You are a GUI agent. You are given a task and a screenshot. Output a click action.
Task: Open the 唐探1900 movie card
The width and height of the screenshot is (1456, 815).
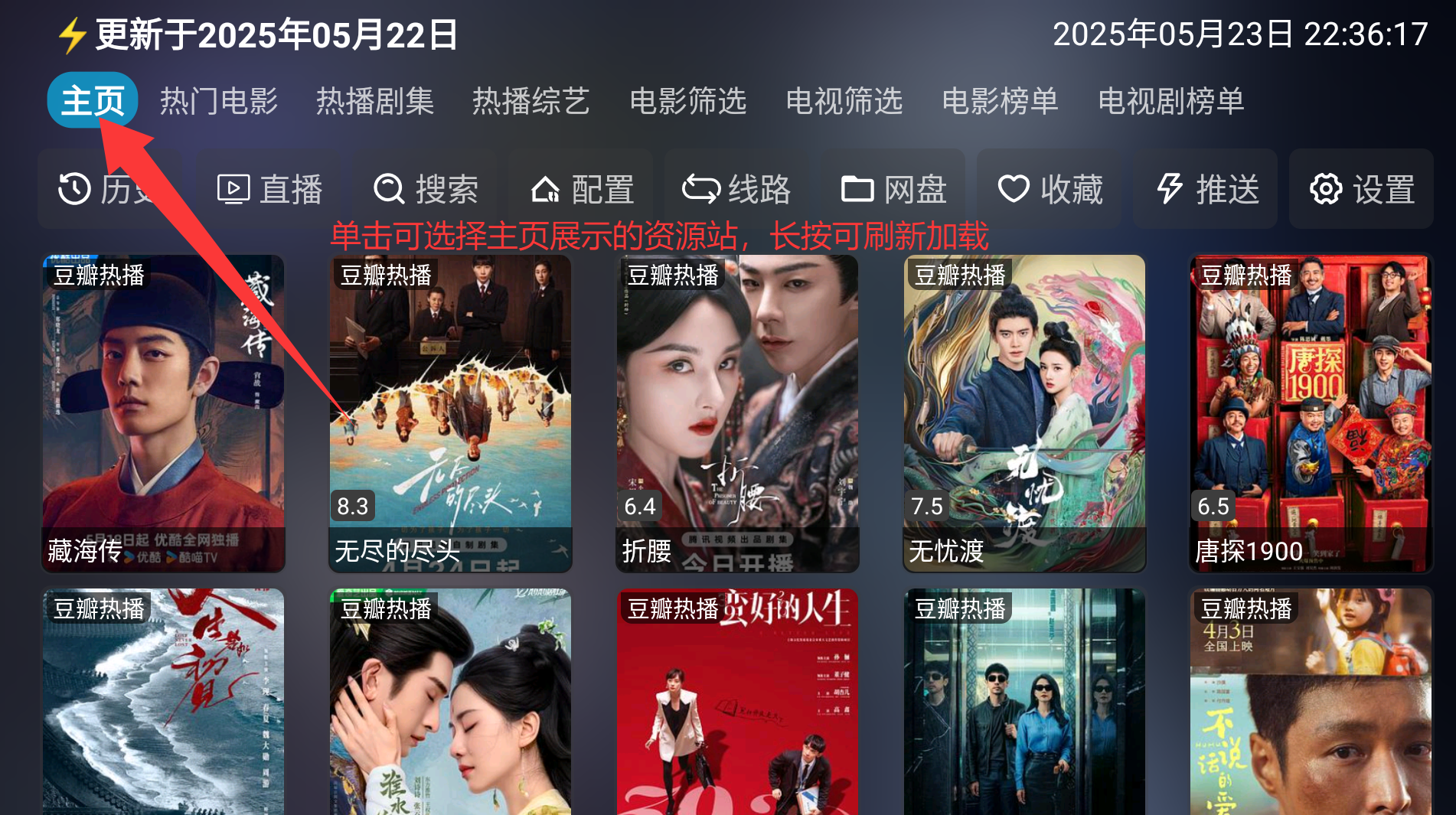point(1310,413)
